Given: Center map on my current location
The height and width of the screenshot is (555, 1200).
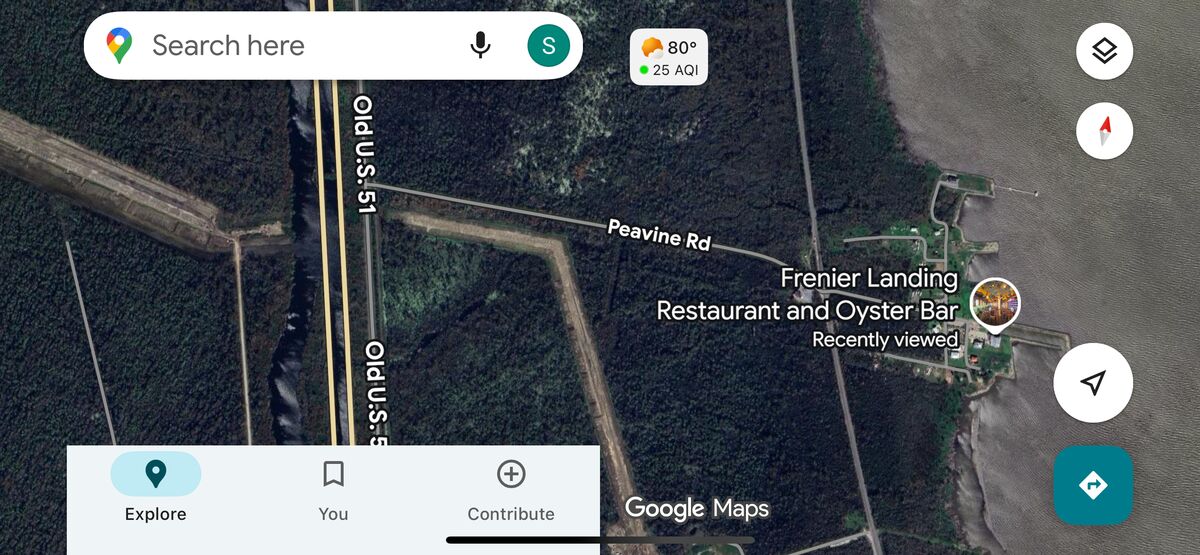Looking at the screenshot, I should click(1093, 383).
